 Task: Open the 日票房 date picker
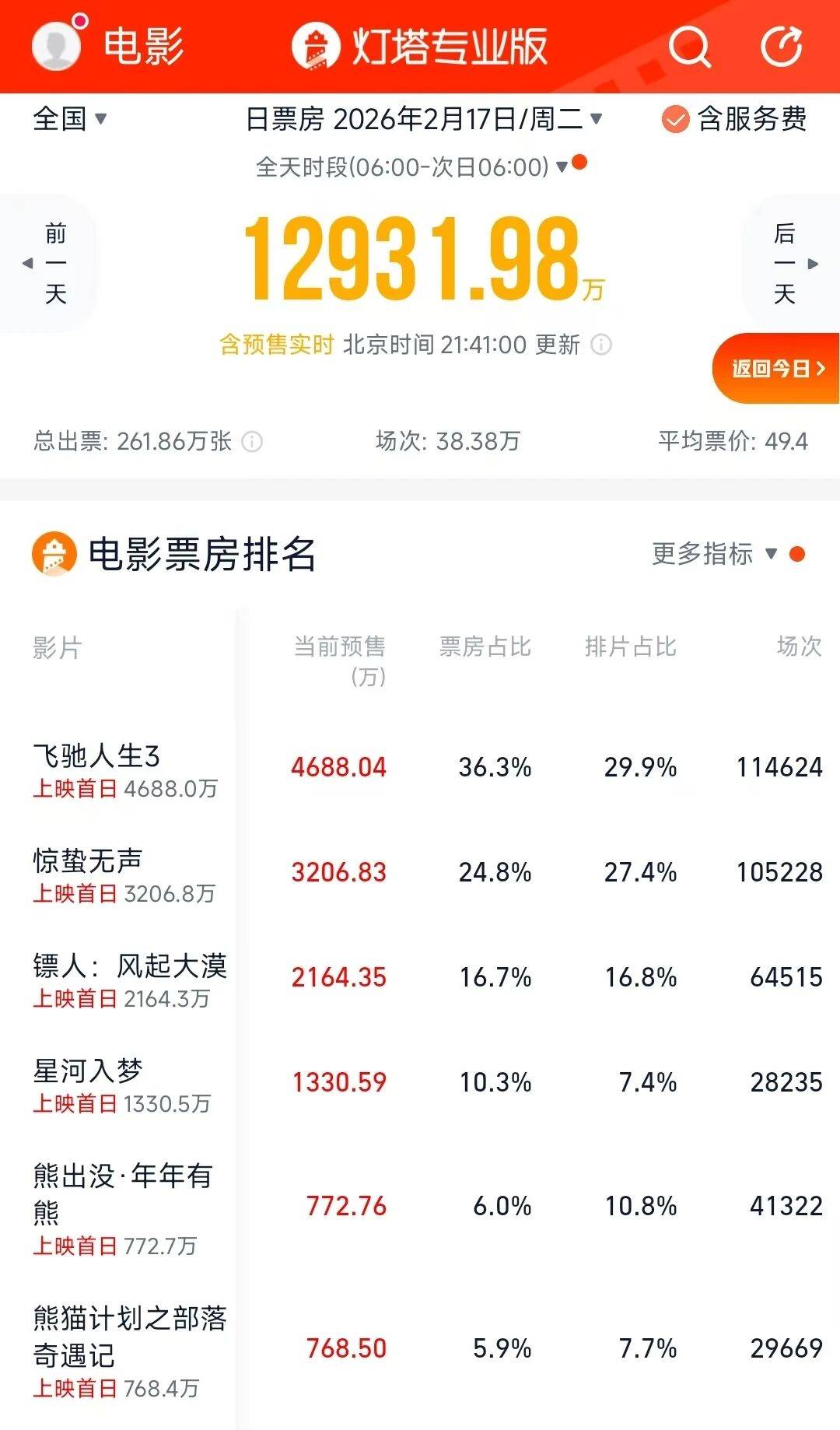click(424, 119)
